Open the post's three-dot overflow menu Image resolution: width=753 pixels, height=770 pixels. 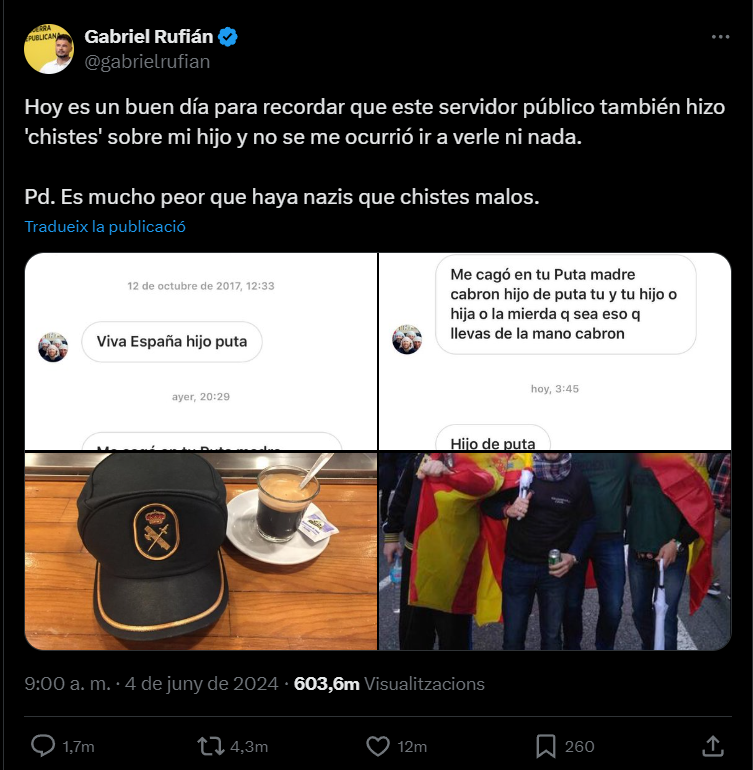(720, 37)
